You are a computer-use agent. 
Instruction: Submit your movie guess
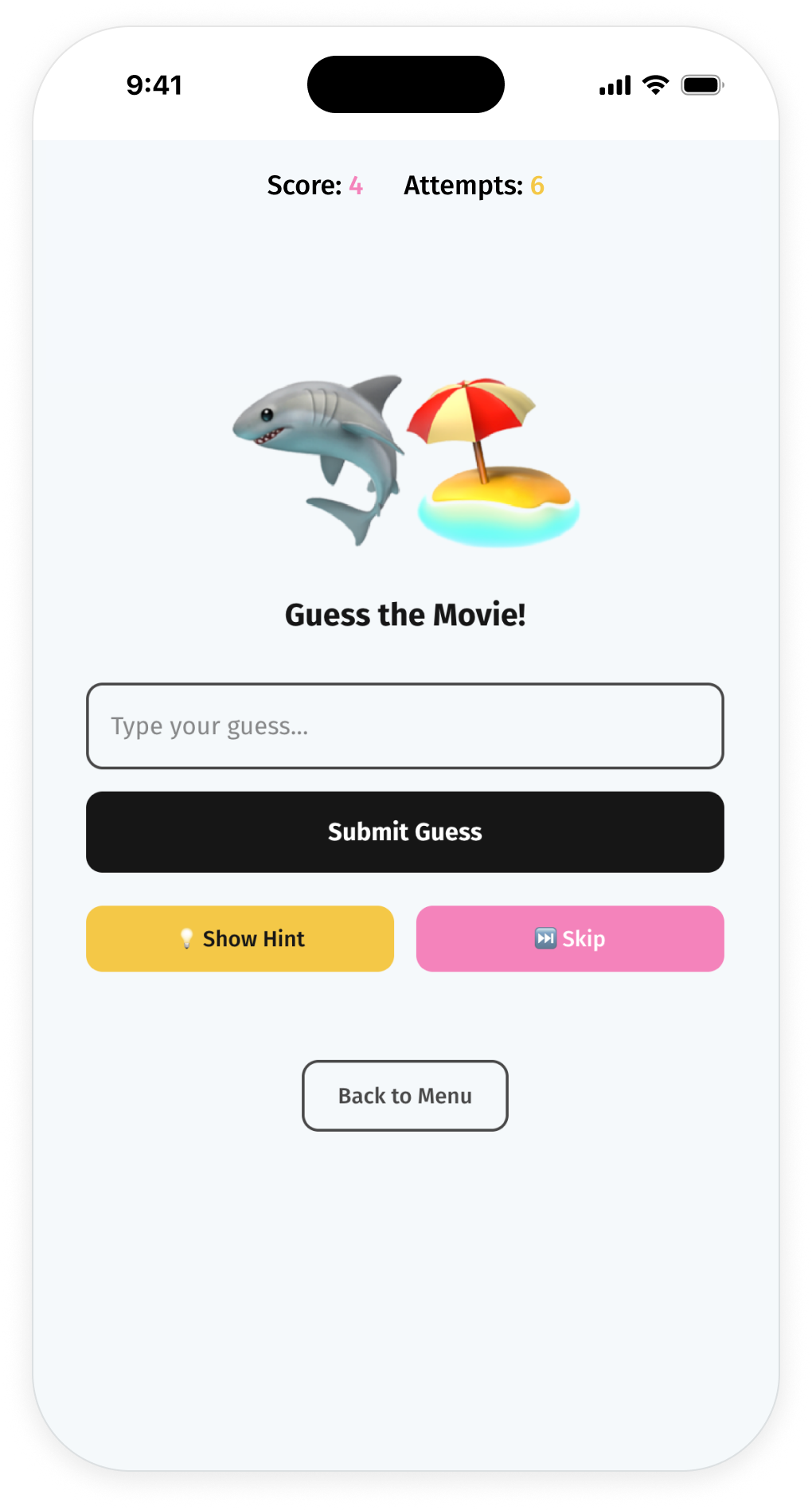405,831
